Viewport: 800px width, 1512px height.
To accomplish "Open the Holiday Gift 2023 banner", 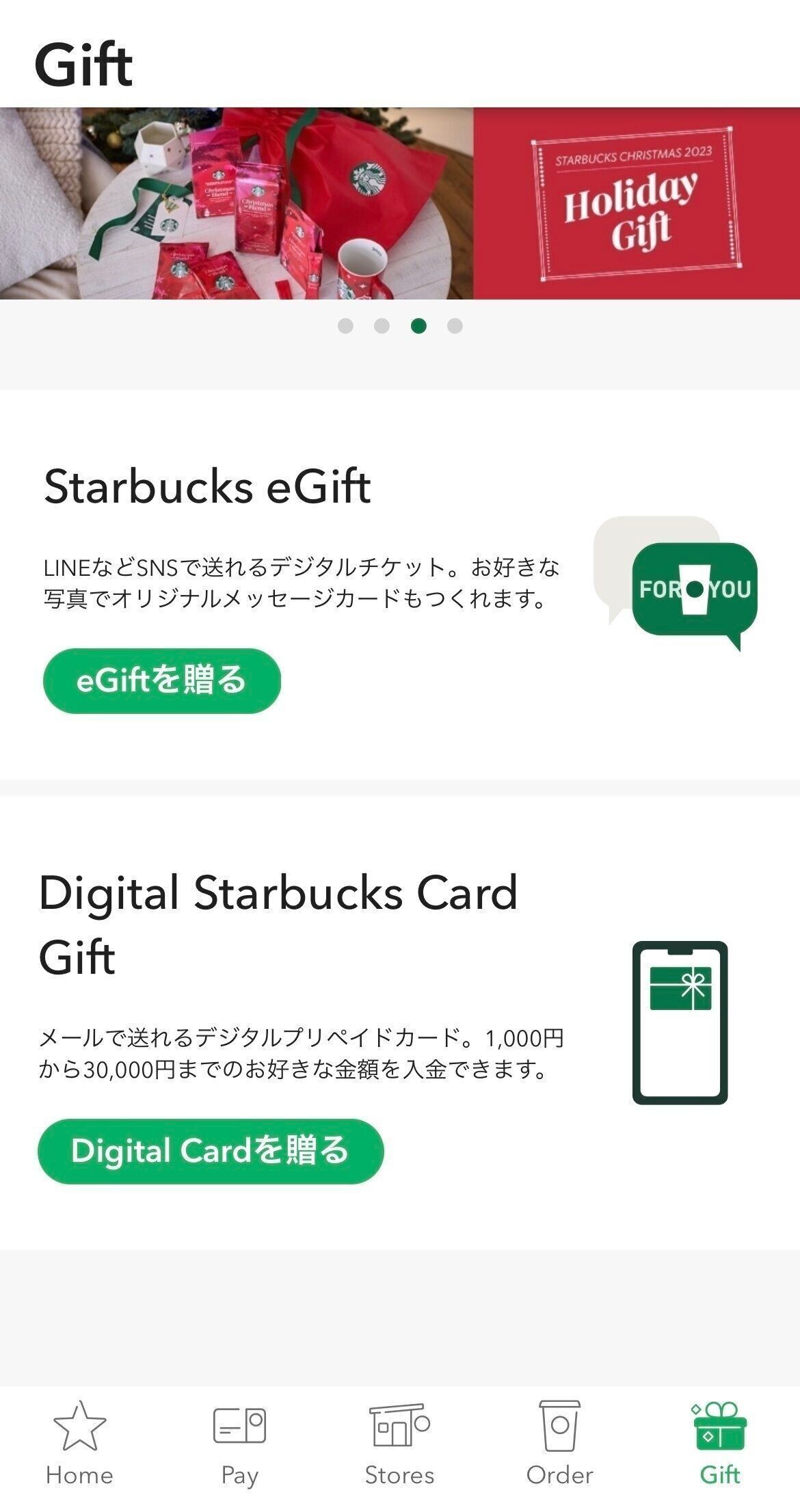I will (x=400, y=204).
